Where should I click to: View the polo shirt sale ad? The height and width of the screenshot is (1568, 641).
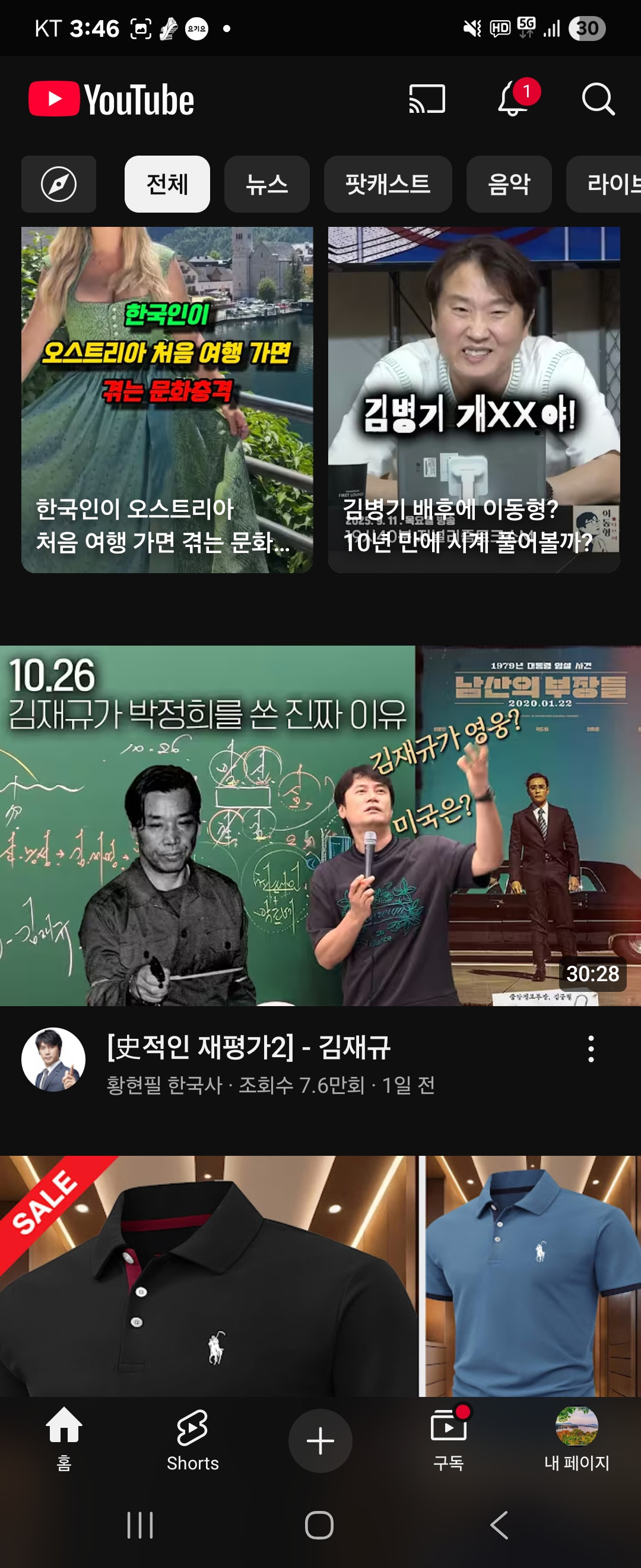(x=320, y=1275)
